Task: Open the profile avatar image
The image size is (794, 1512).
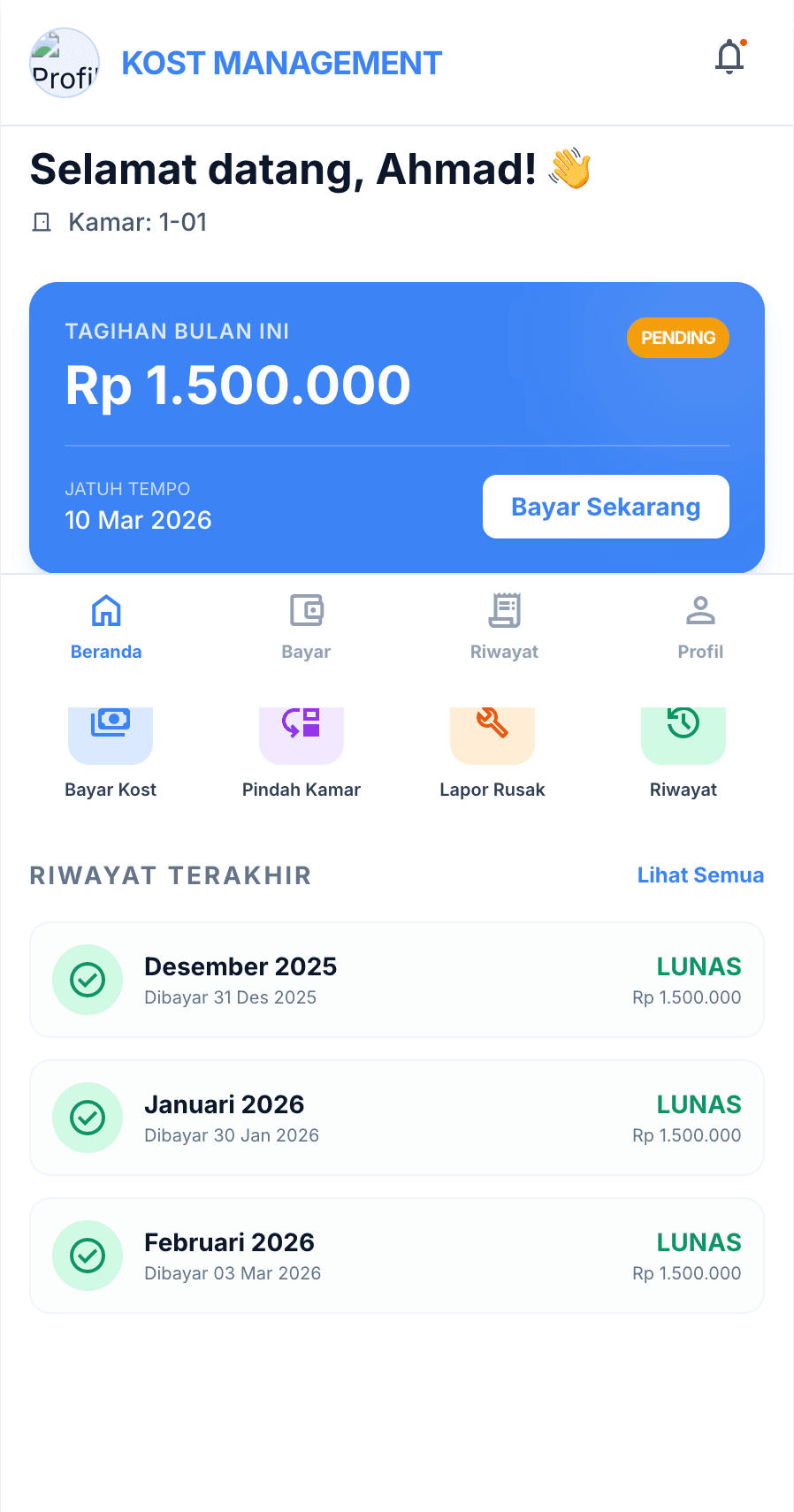Action: (64, 63)
